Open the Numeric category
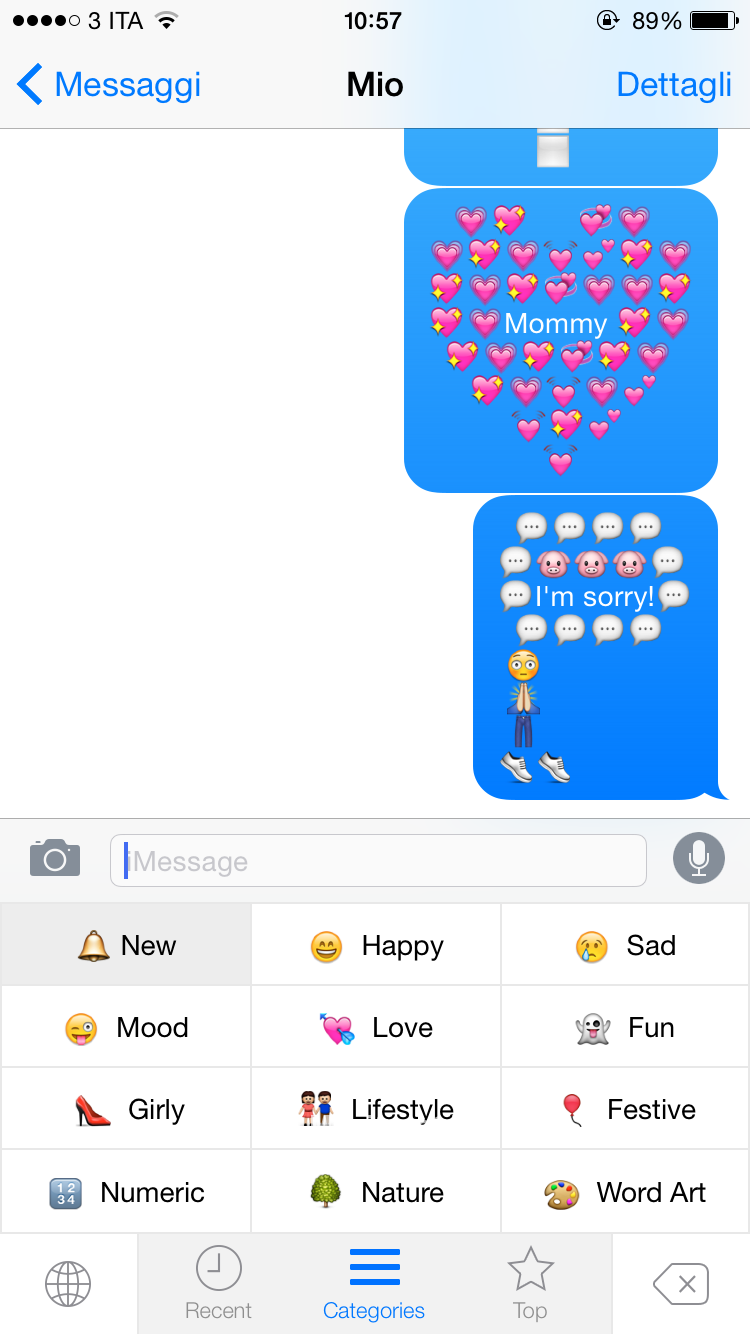This screenshot has width=750, height=1334. click(126, 1192)
